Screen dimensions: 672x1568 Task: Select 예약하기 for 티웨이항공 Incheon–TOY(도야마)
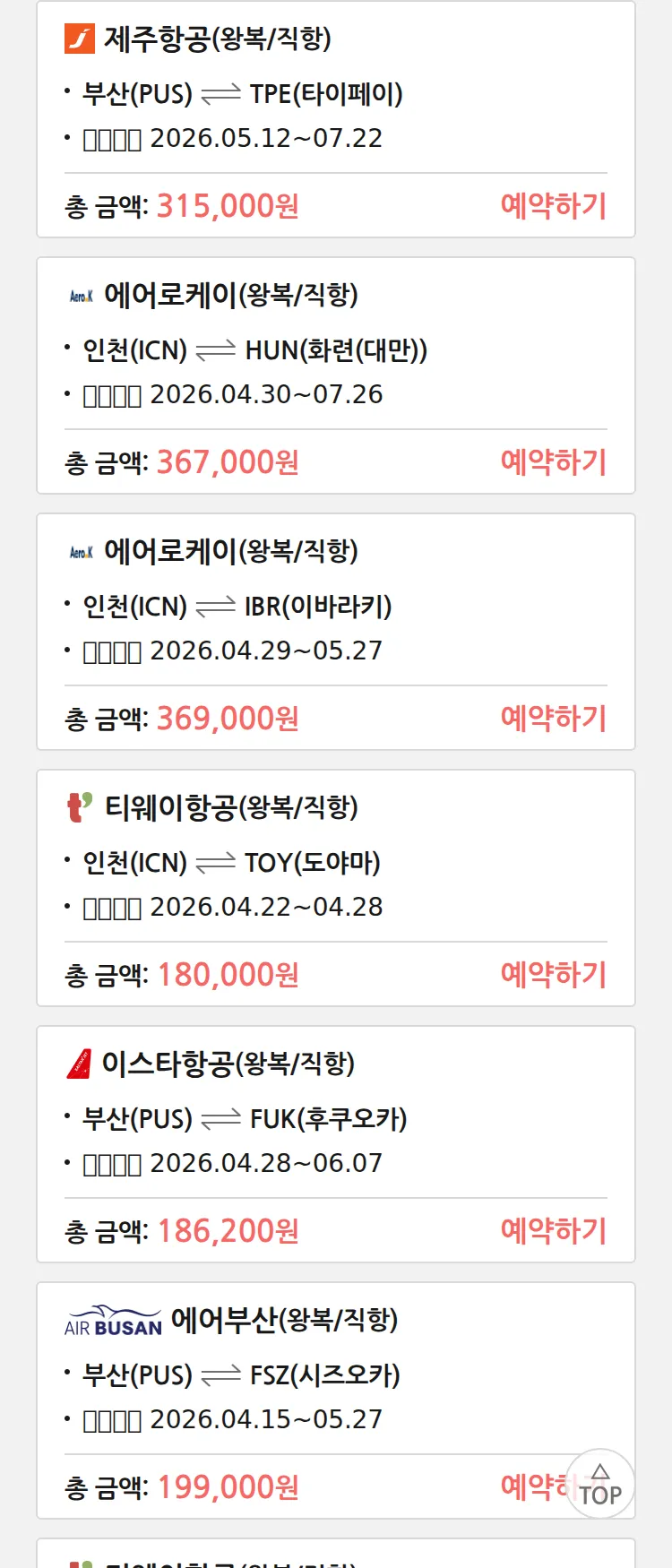(x=553, y=975)
